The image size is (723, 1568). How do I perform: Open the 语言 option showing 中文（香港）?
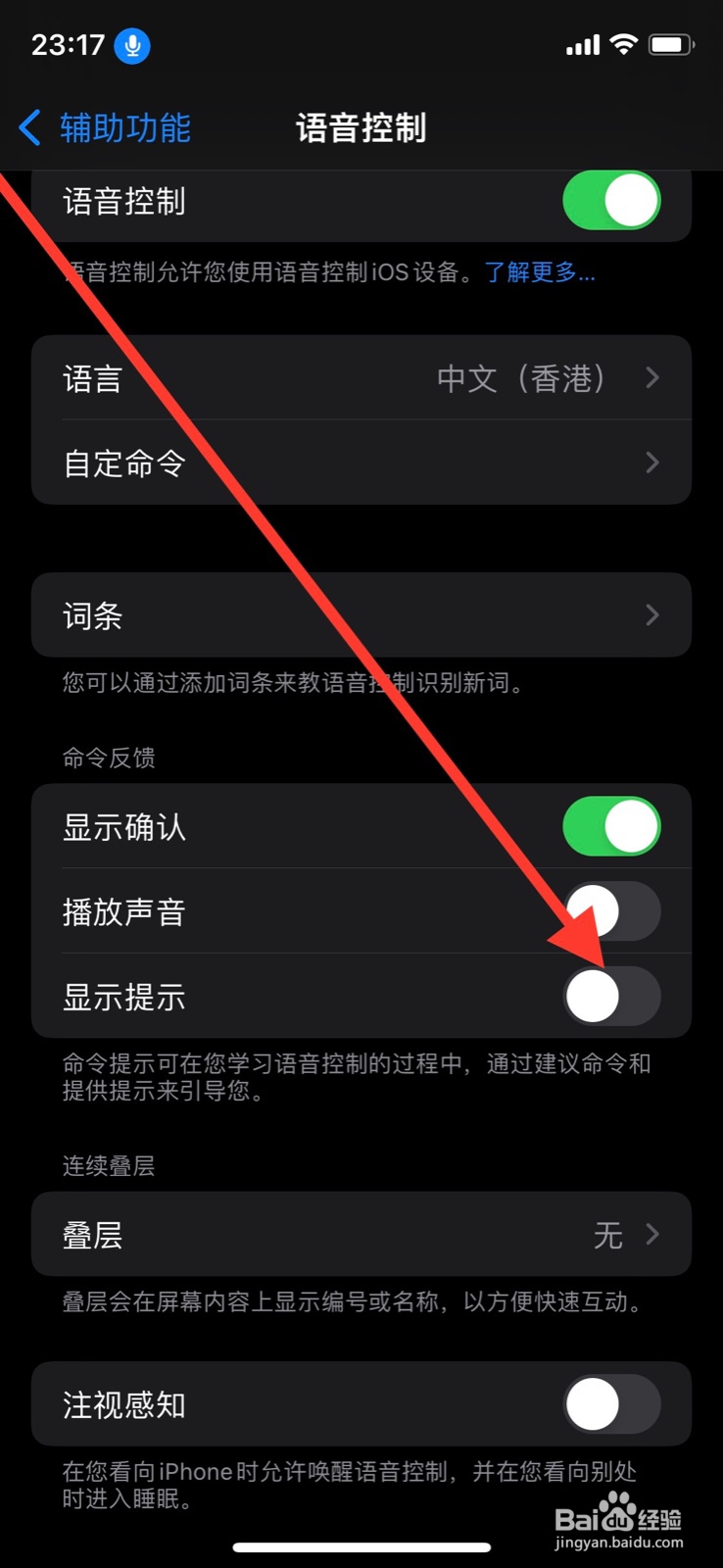click(361, 378)
